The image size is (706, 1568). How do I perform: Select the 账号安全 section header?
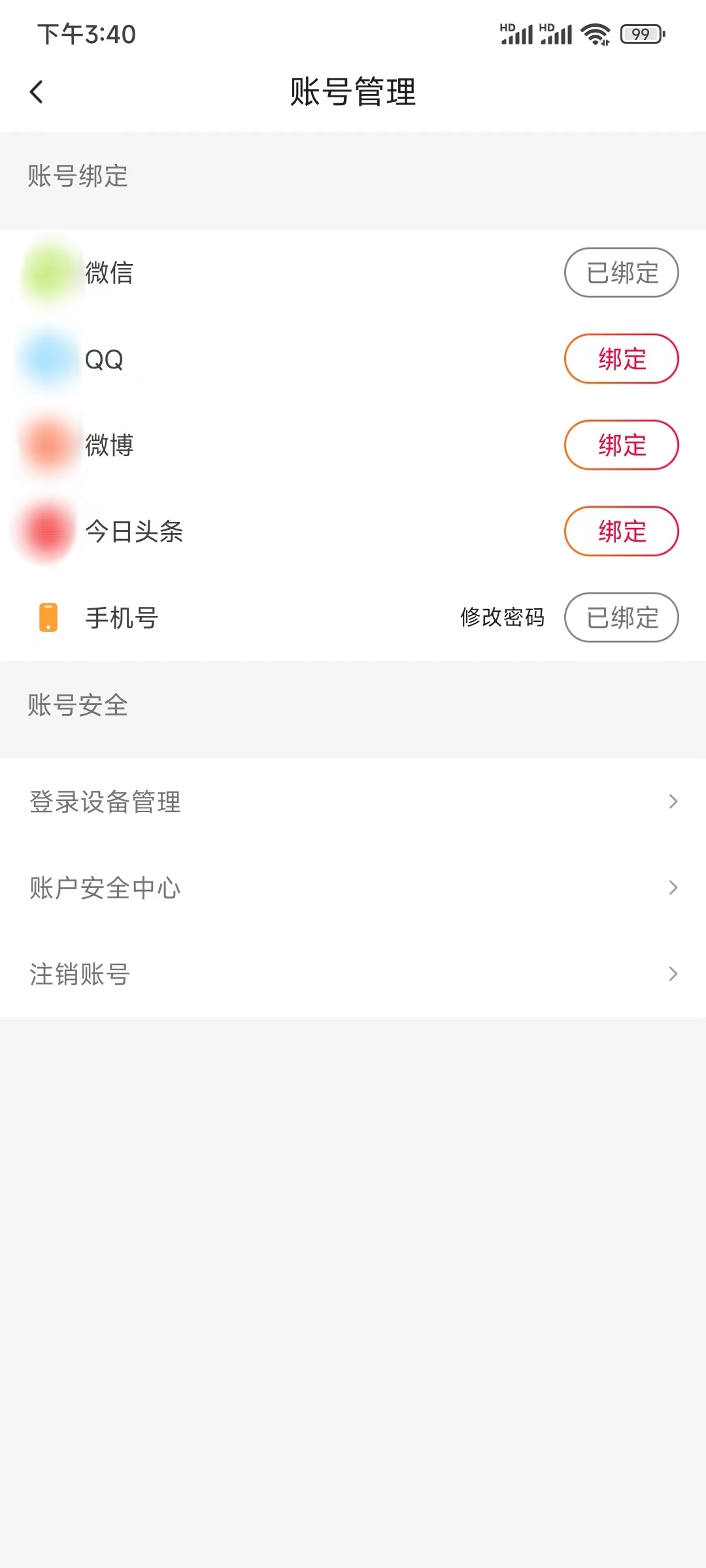pyautogui.click(x=78, y=706)
